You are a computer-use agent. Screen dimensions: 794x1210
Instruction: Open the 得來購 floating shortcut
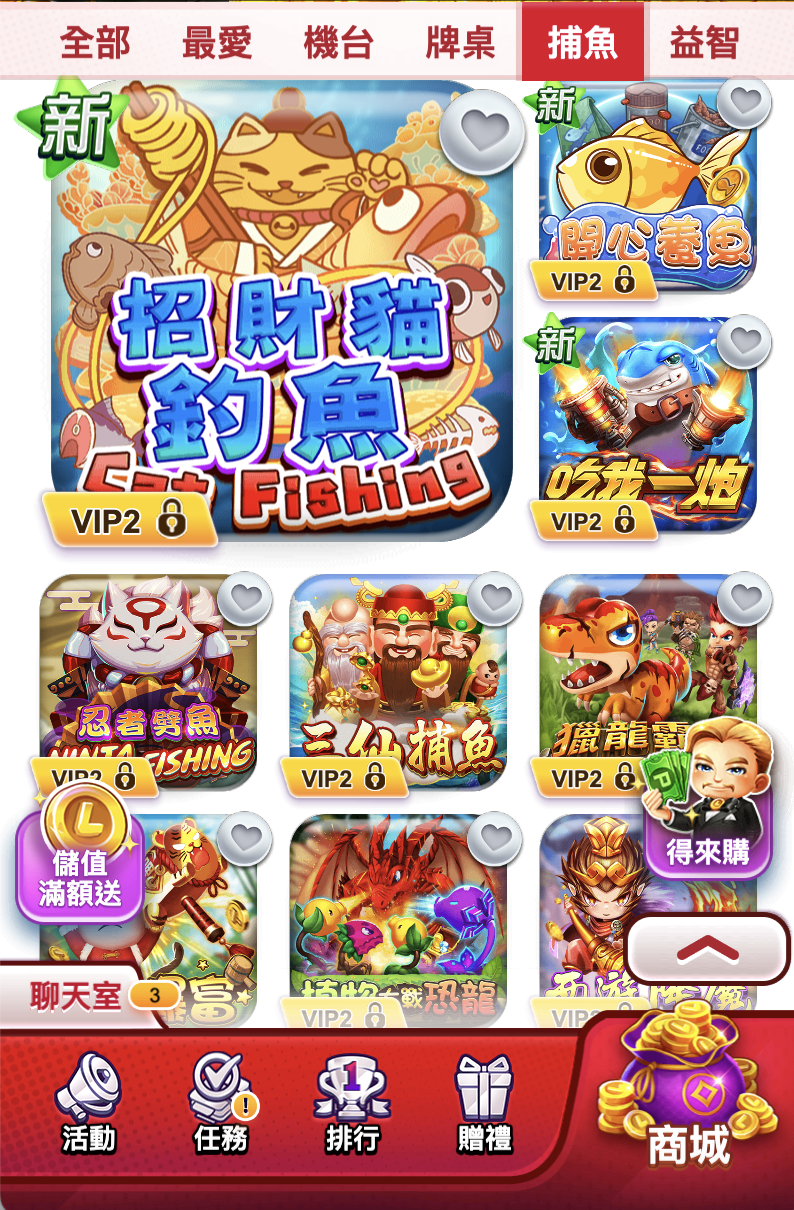coord(708,800)
